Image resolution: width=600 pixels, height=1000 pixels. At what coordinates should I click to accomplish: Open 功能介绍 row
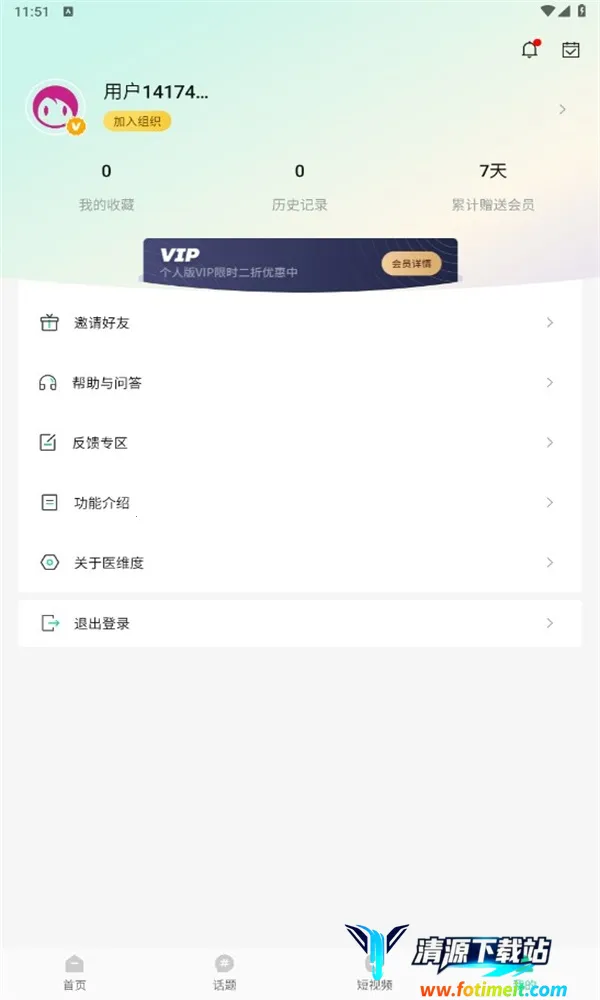coord(300,502)
